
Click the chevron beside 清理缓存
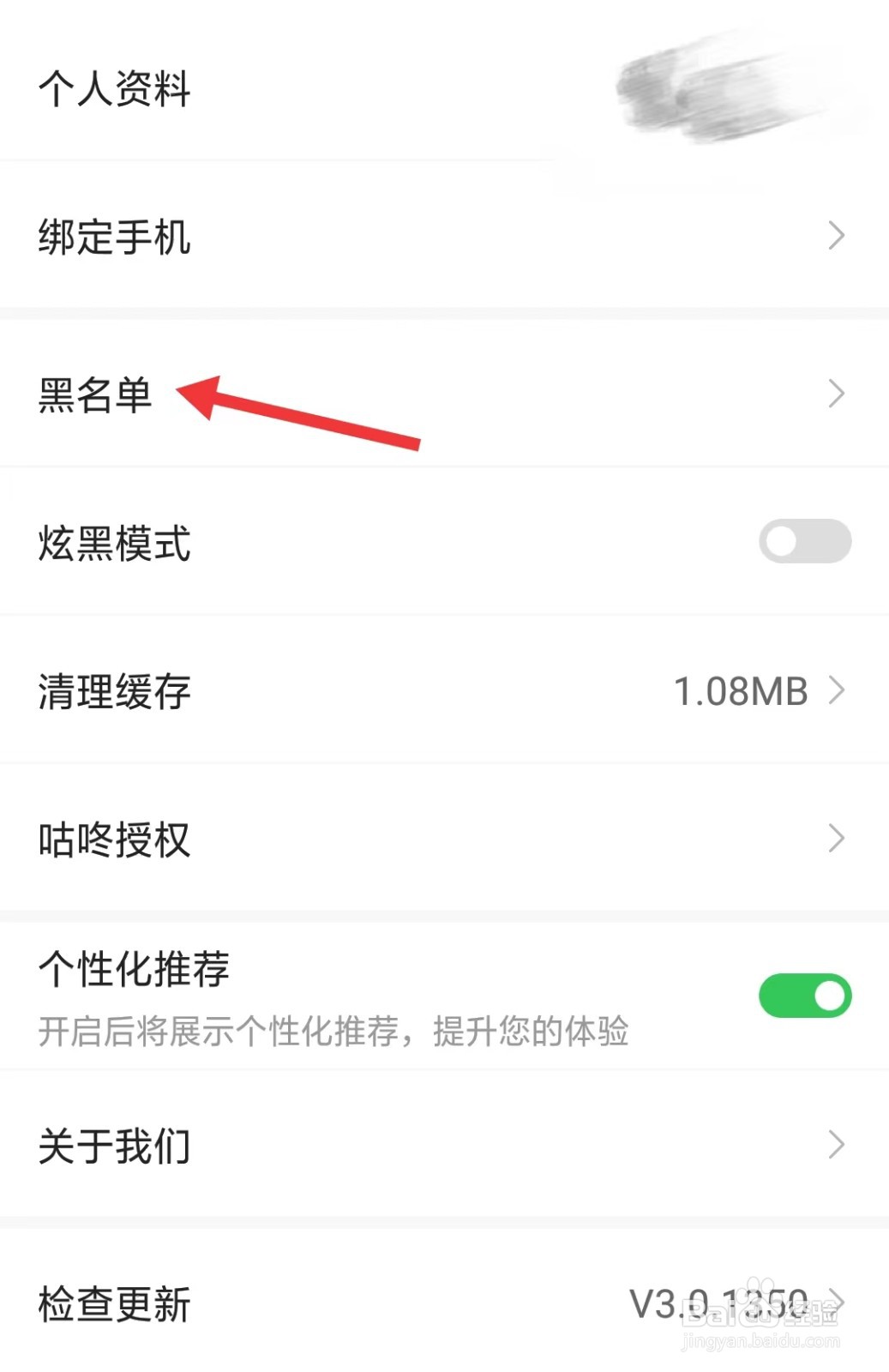tap(838, 690)
